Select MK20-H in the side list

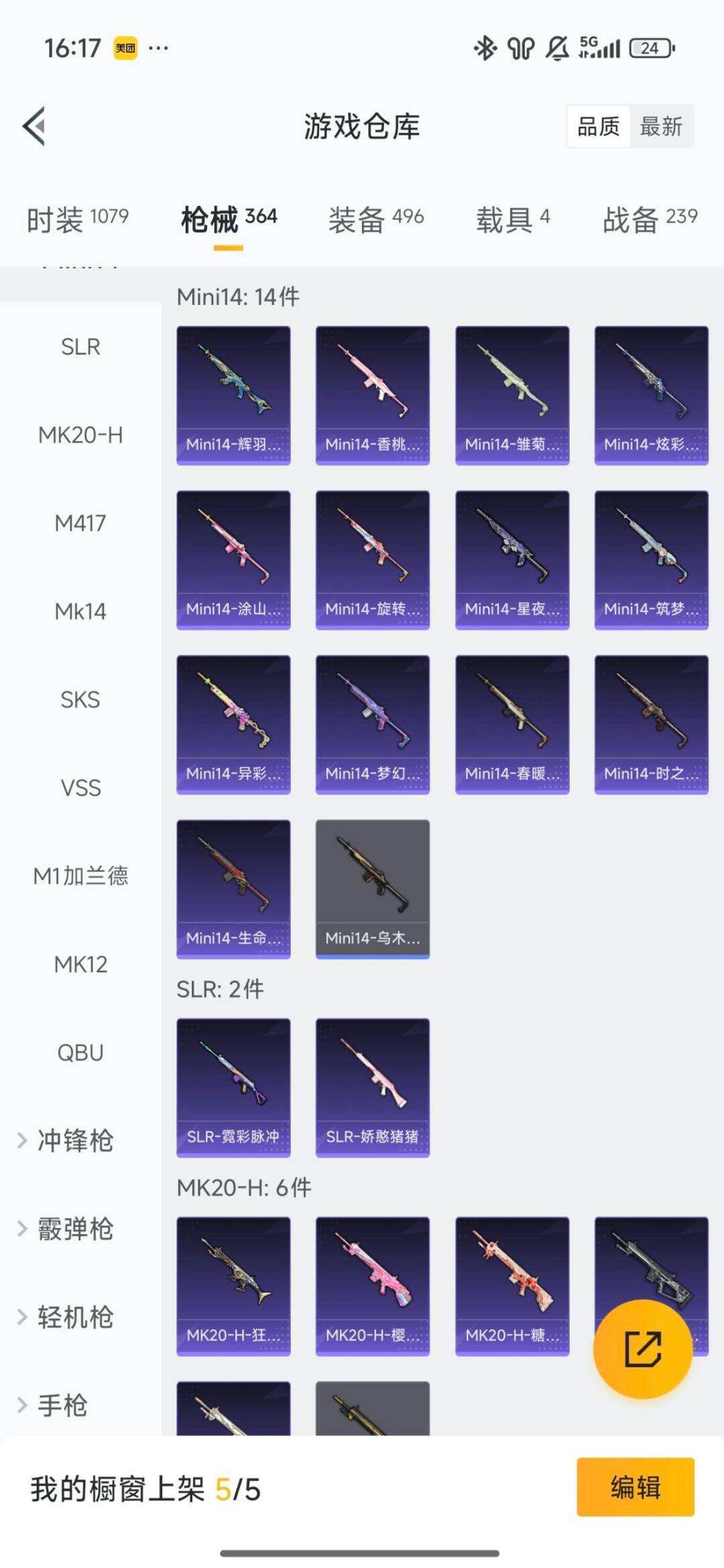(x=80, y=435)
